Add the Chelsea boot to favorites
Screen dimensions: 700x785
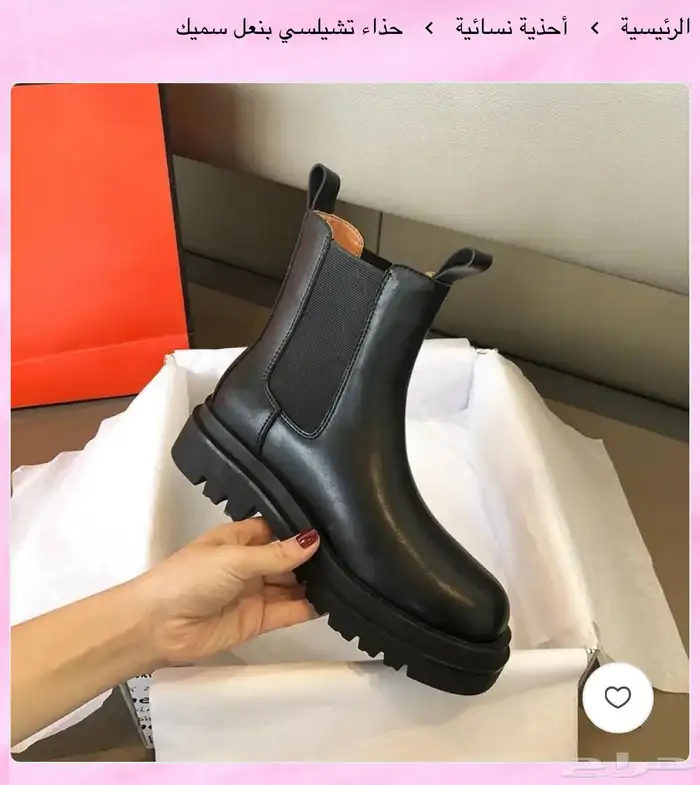point(618,697)
